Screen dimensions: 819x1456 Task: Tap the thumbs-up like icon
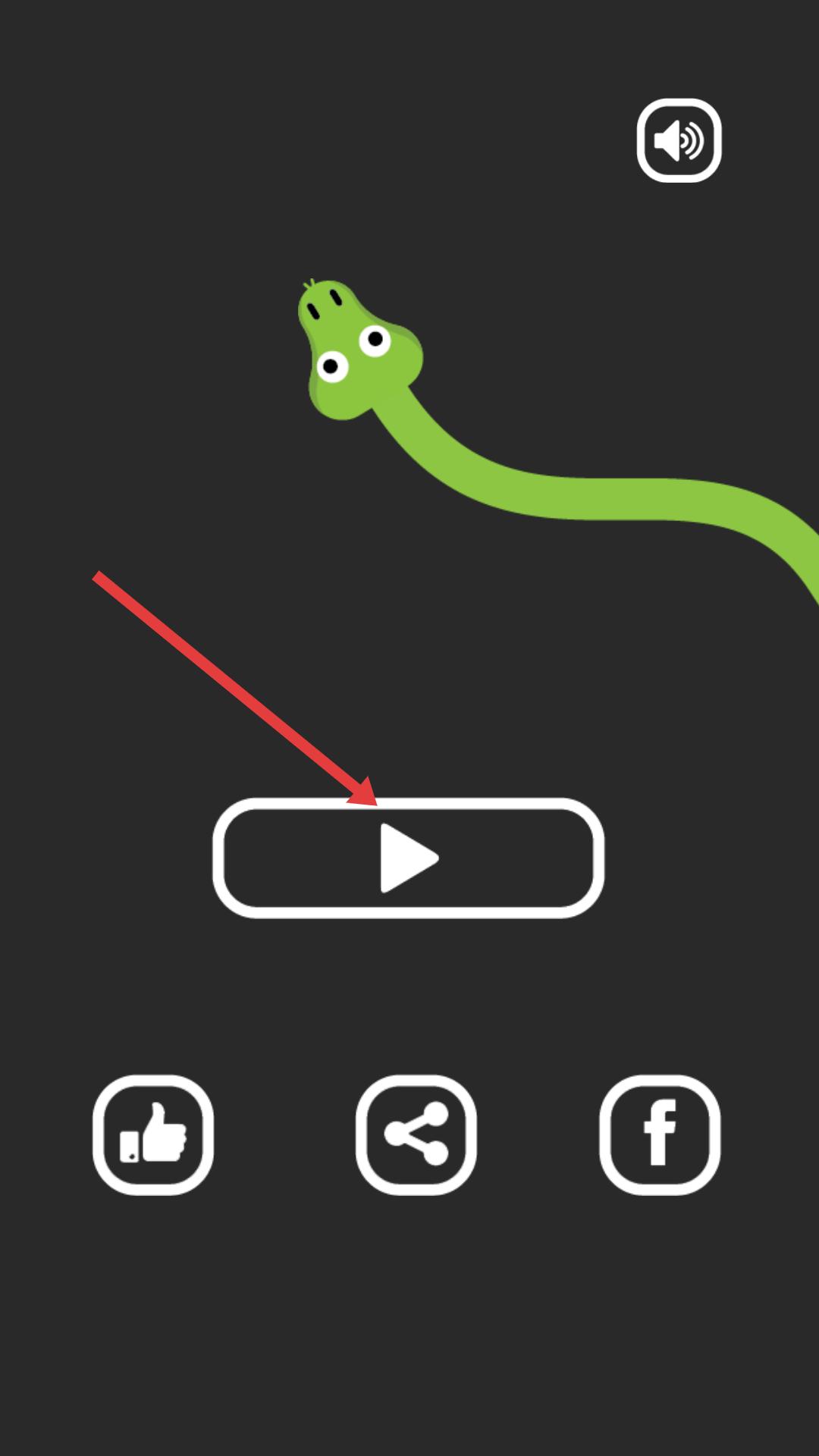point(153,1134)
